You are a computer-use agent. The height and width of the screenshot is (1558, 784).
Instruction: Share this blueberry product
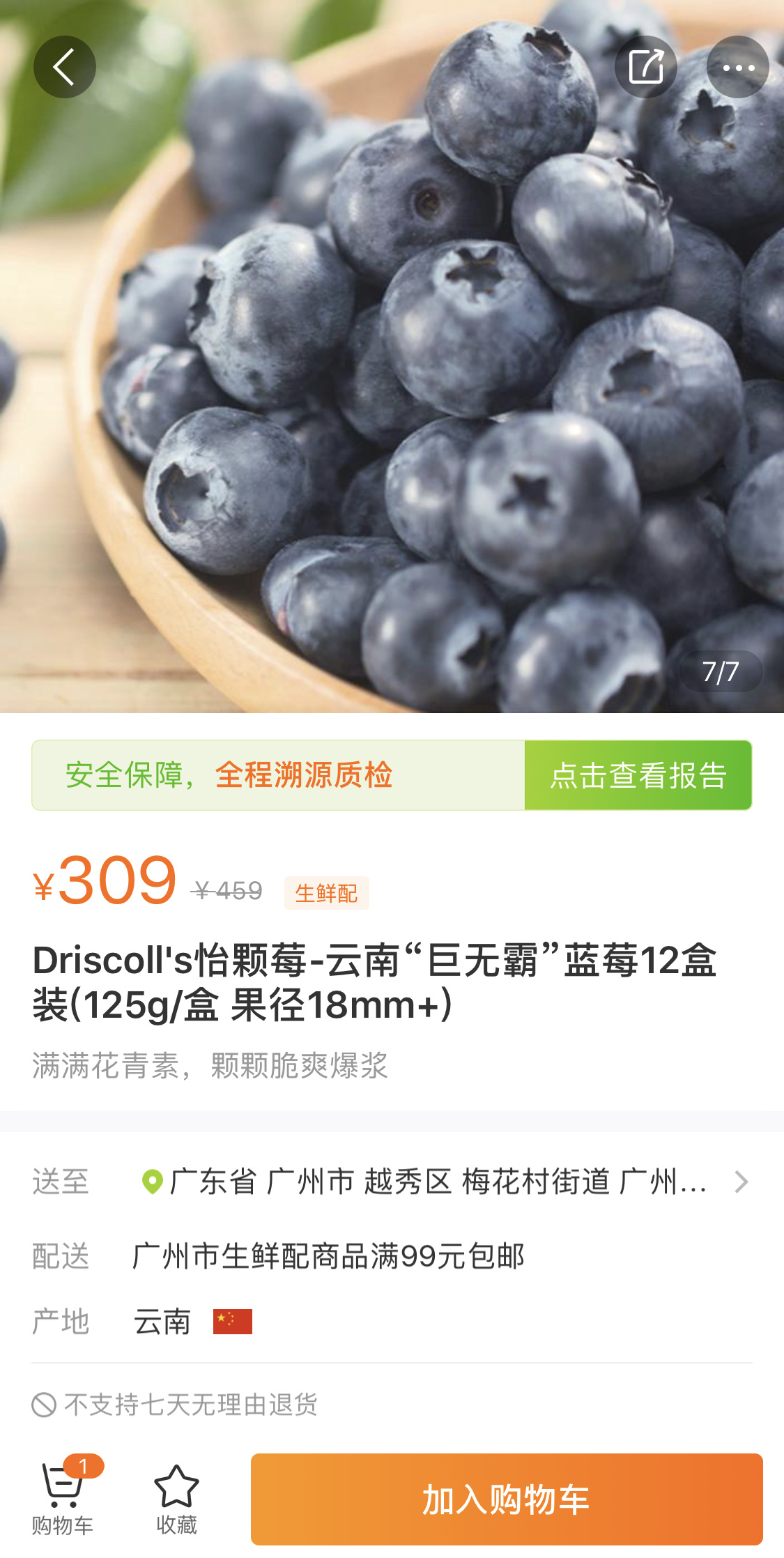coord(645,67)
